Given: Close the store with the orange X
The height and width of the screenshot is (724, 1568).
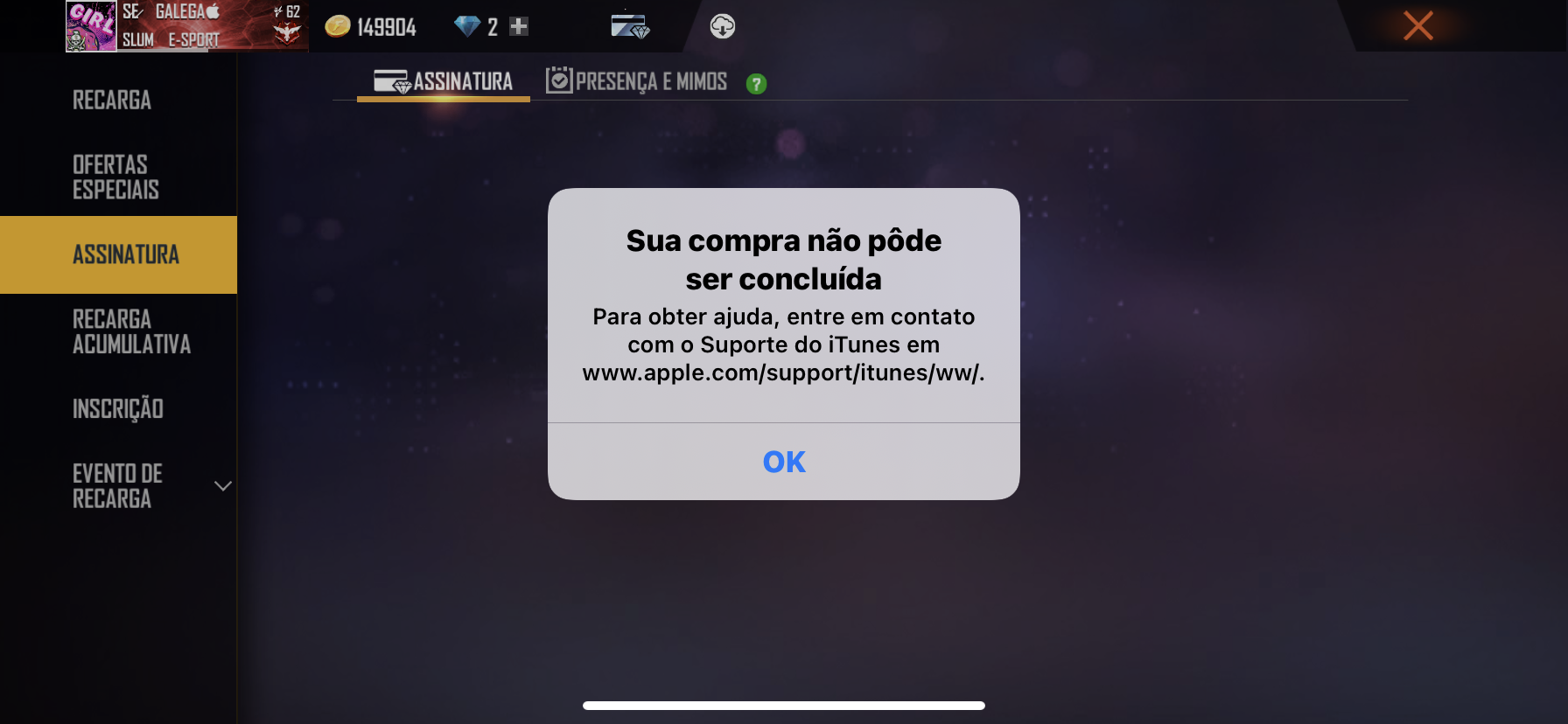Looking at the screenshot, I should [1417, 25].
